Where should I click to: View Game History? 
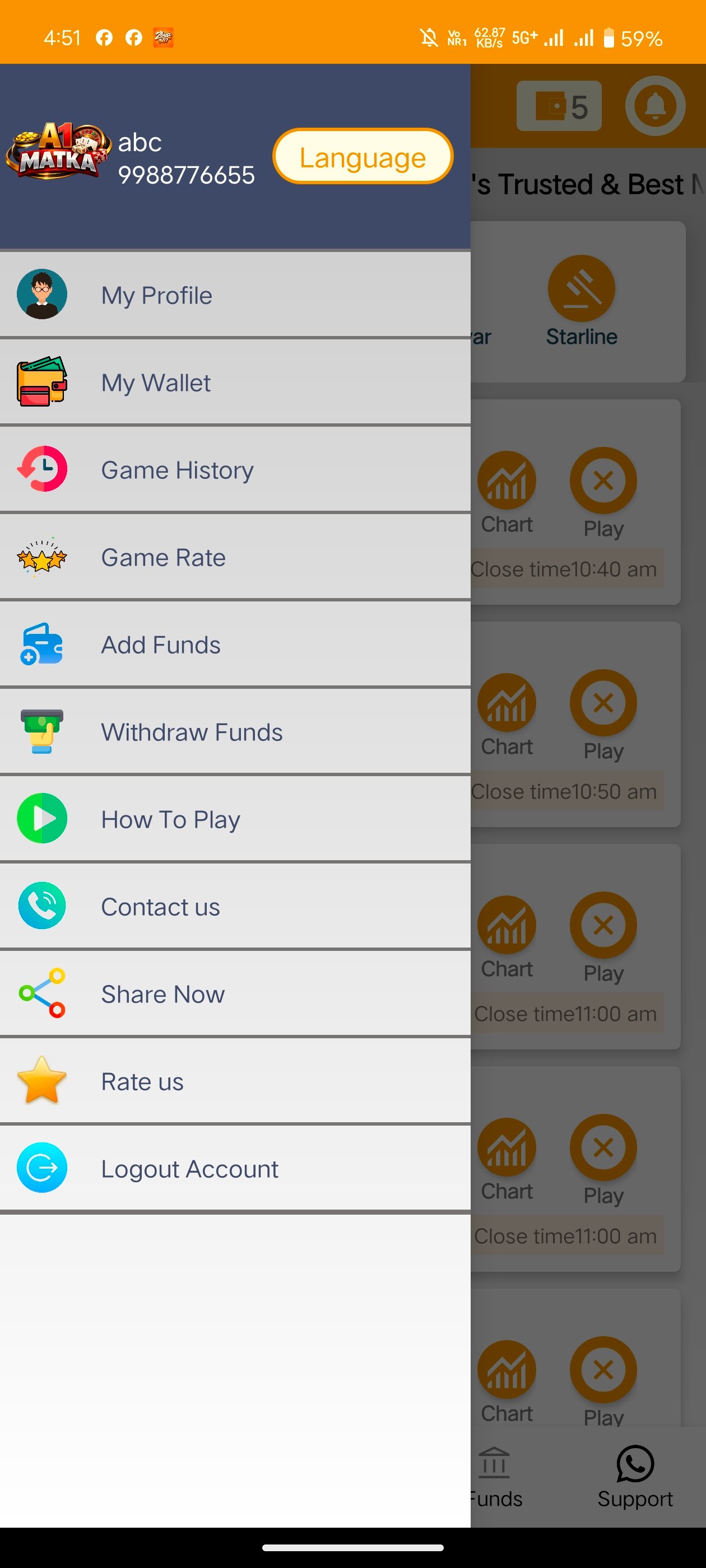coord(235,470)
